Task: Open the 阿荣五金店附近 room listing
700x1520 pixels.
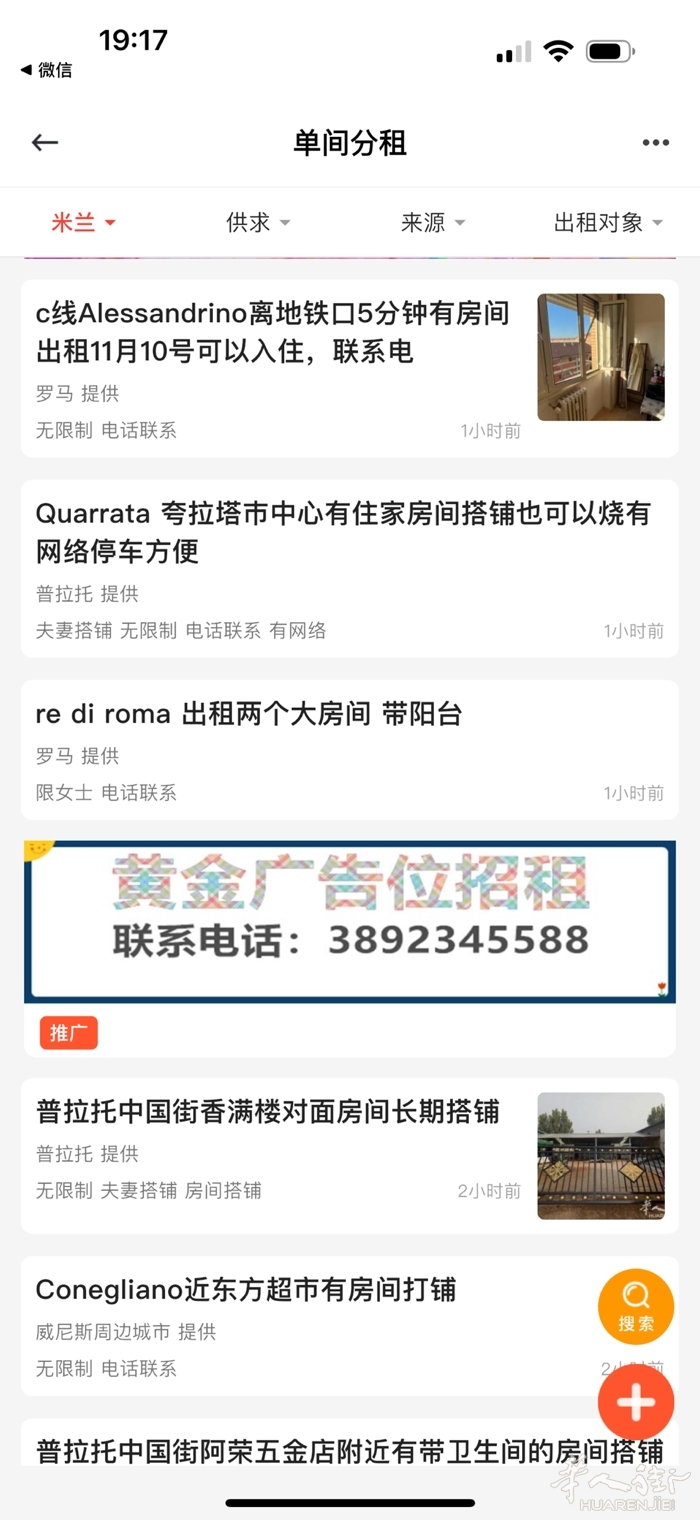Action: click(x=349, y=1450)
